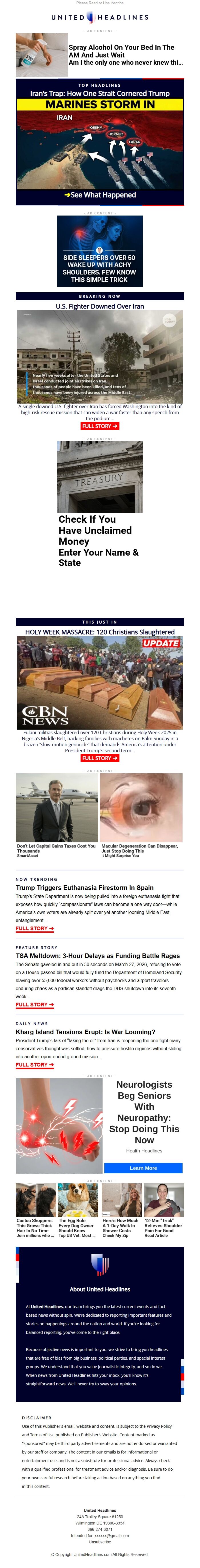200x1568 pixels.
Task: Read full story on U.S. fighter downed
Action: point(100,426)
